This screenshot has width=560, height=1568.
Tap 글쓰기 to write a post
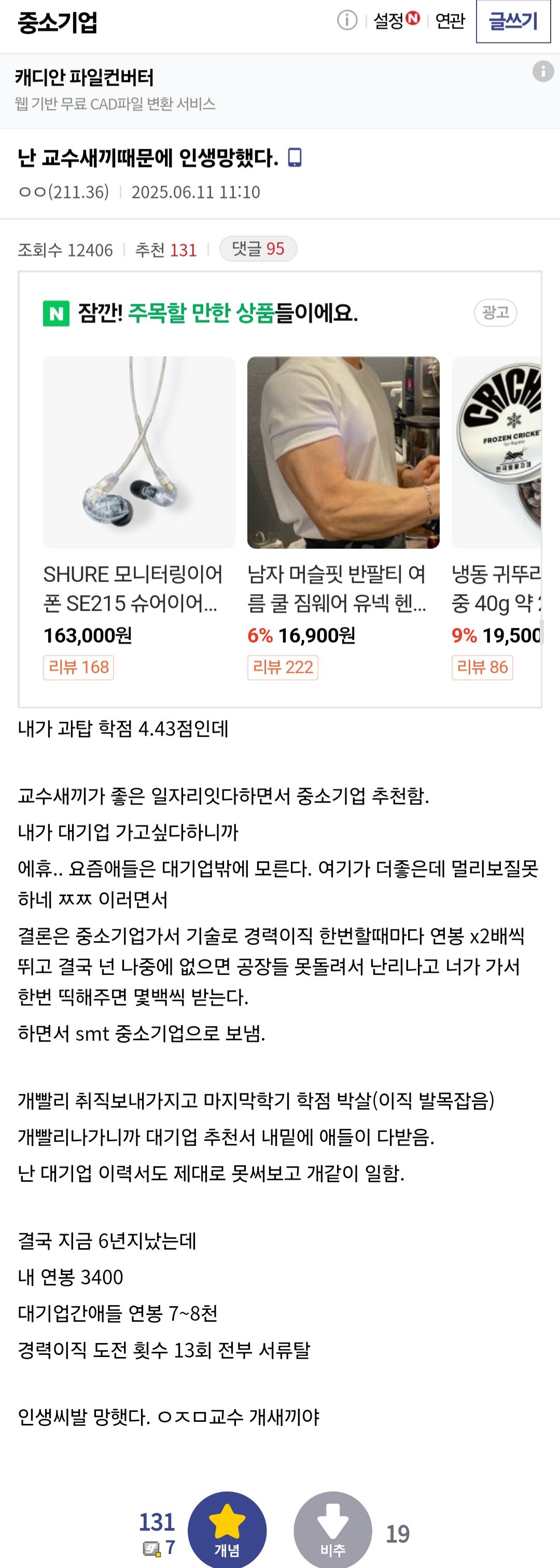point(513,21)
